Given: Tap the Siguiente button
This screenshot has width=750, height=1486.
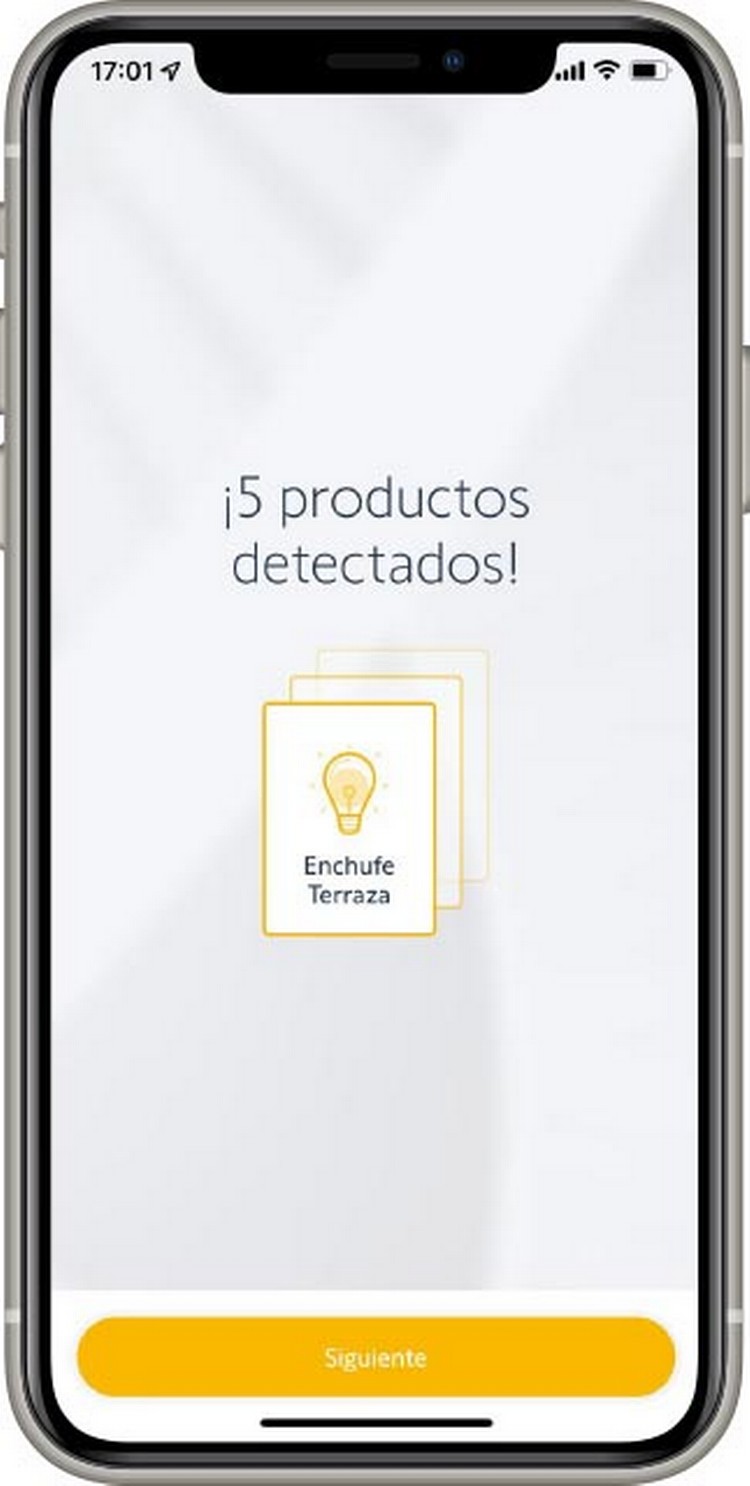Looking at the screenshot, I should coord(375,1357).
